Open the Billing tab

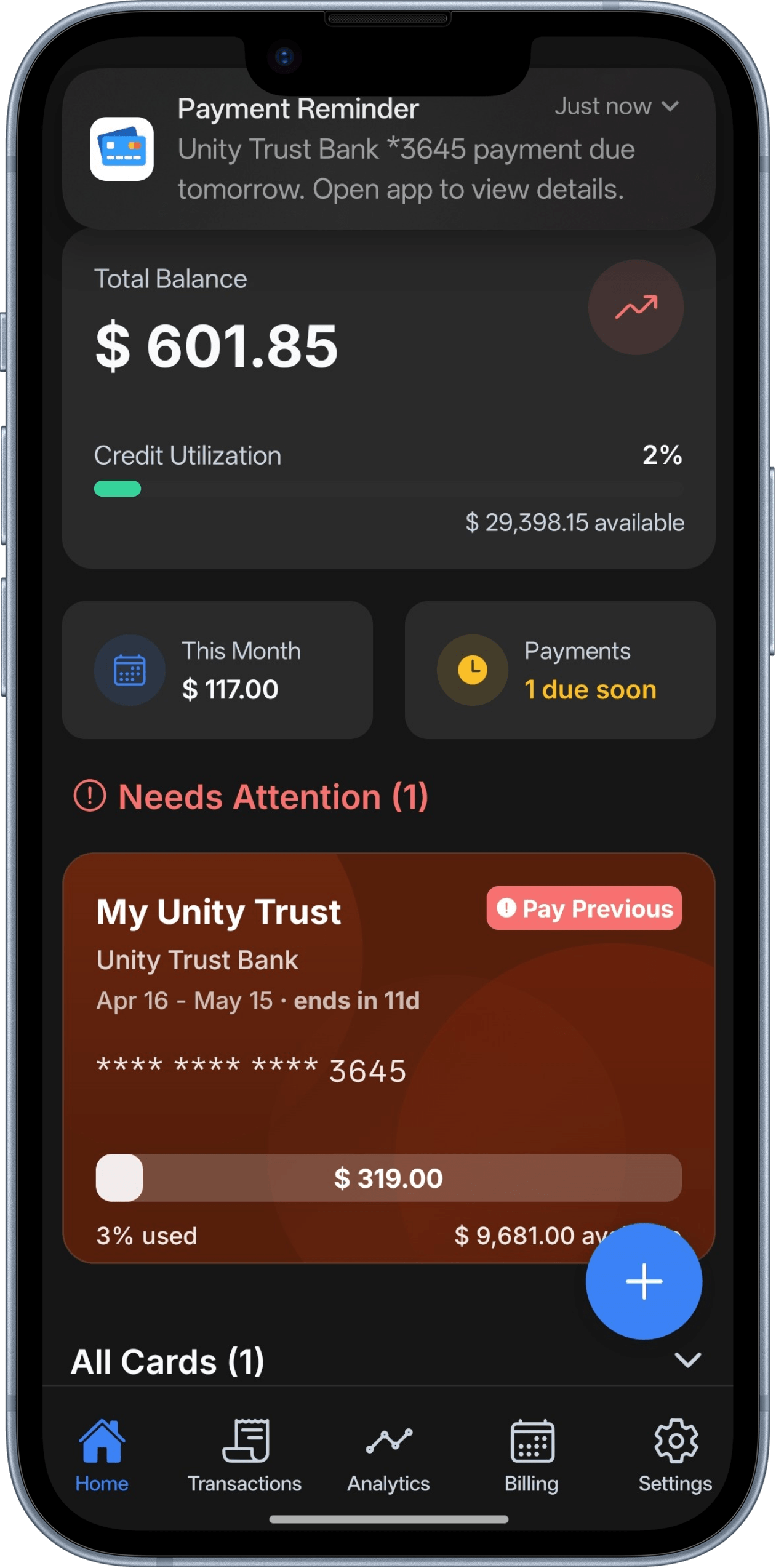click(x=532, y=1455)
